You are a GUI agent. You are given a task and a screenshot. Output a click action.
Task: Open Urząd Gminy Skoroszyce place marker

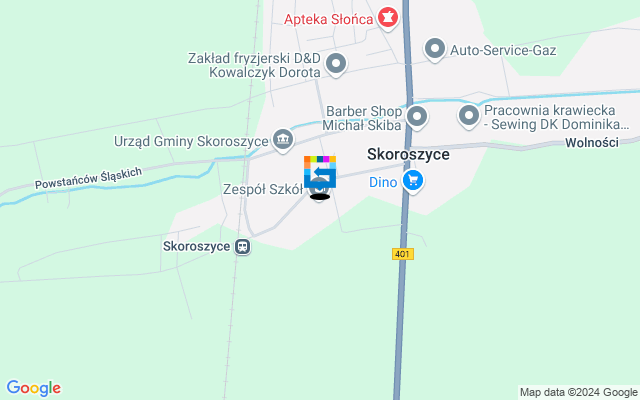coord(283,138)
